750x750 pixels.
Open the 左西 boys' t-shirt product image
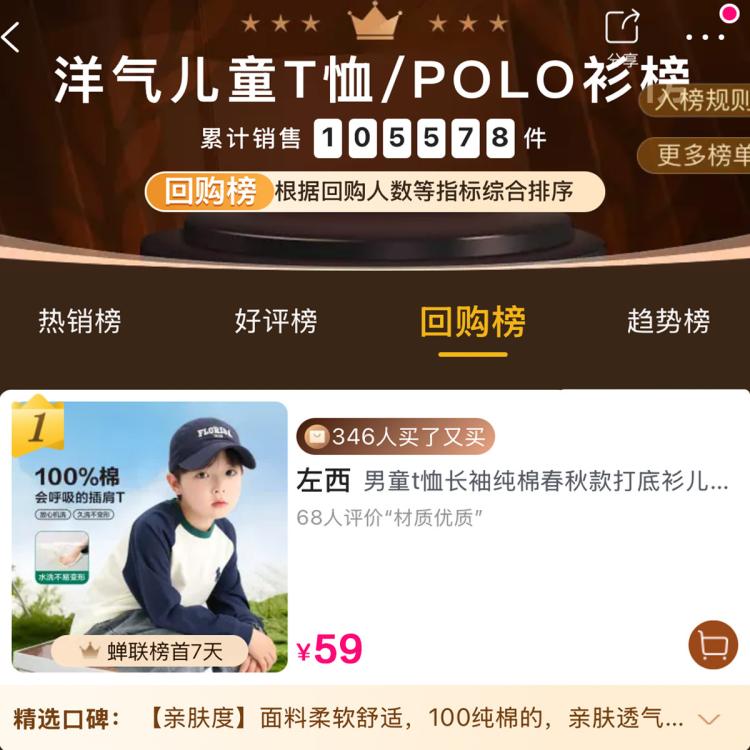coord(150,536)
